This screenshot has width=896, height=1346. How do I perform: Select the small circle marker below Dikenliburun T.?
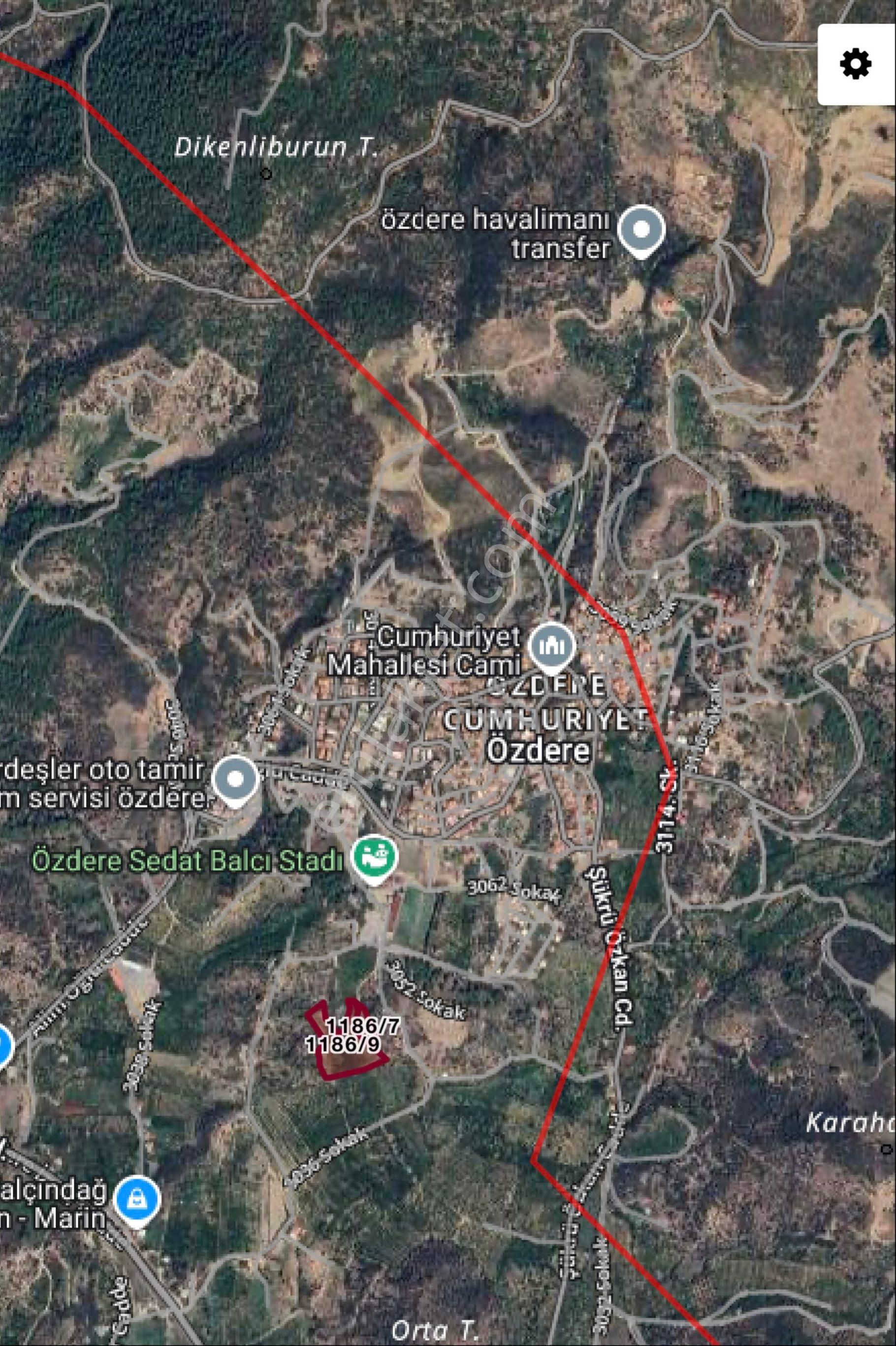[x=267, y=174]
